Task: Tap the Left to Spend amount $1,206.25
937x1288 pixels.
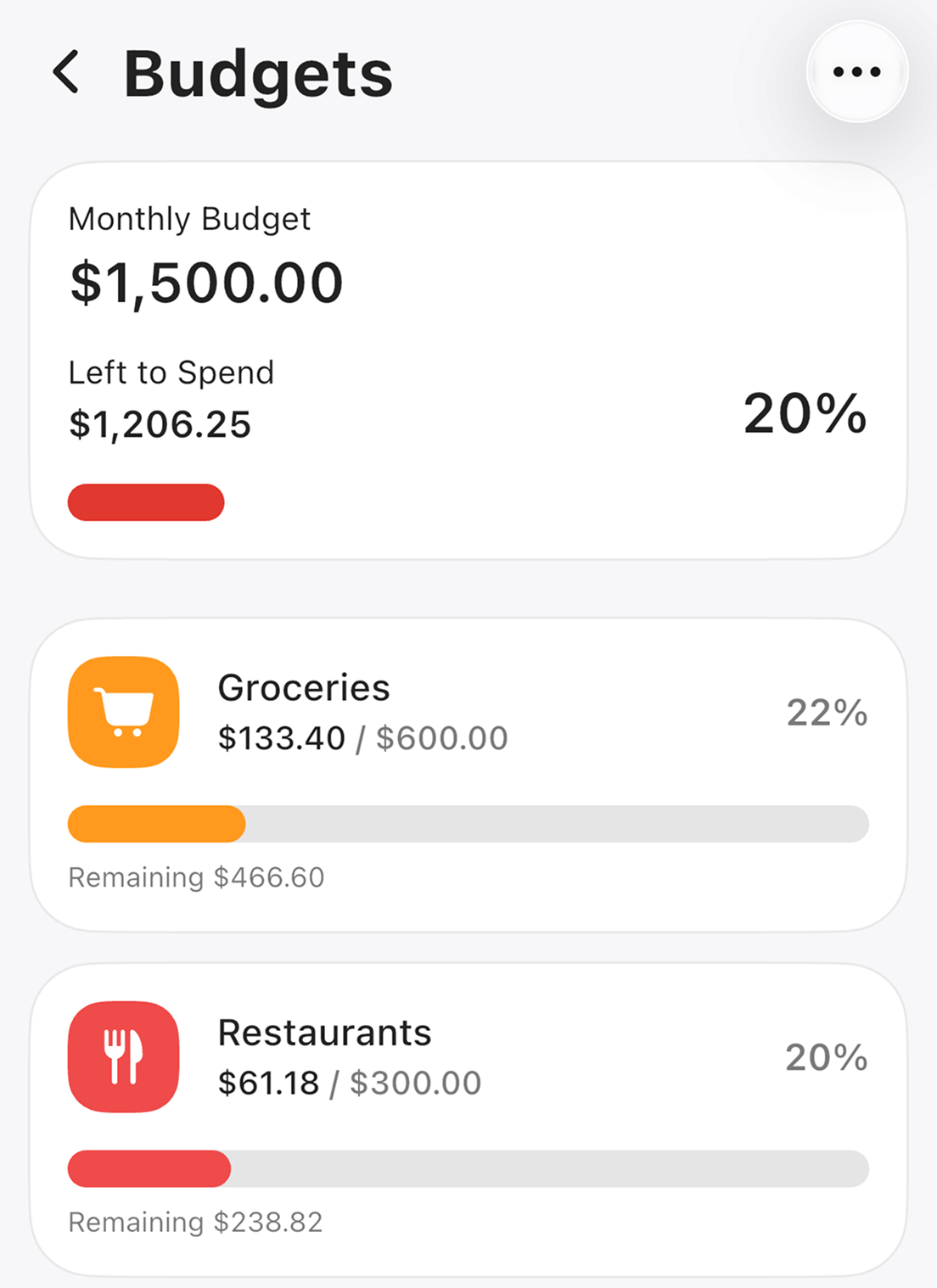Action: click(x=160, y=424)
